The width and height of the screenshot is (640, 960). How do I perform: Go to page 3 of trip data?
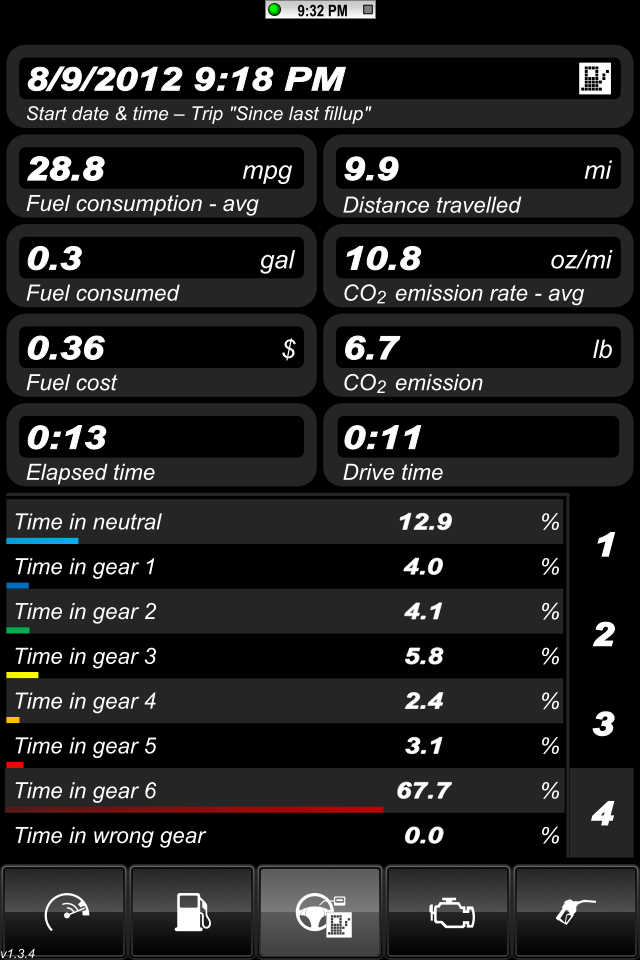(x=604, y=724)
